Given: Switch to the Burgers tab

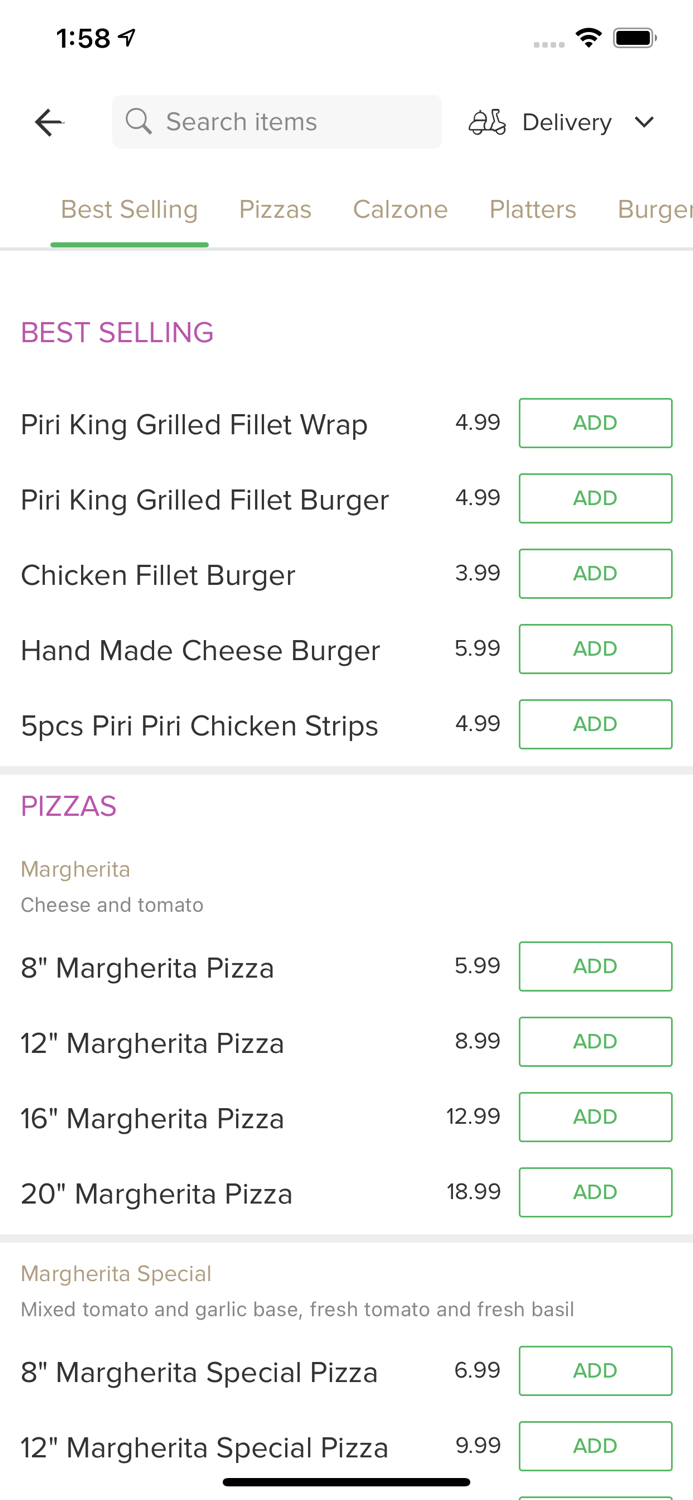Looking at the screenshot, I should (x=654, y=210).
